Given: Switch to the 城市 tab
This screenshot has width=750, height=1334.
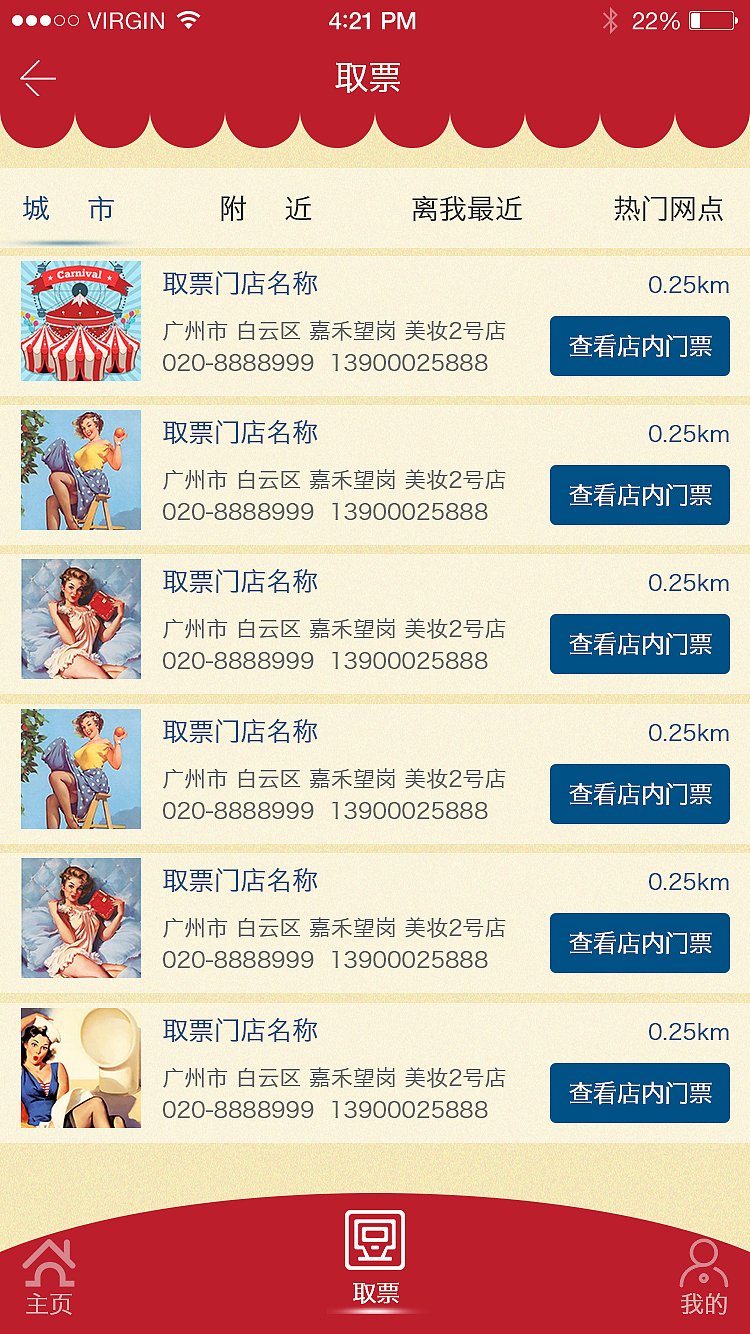Looking at the screenshot, I should pos(66,209).
